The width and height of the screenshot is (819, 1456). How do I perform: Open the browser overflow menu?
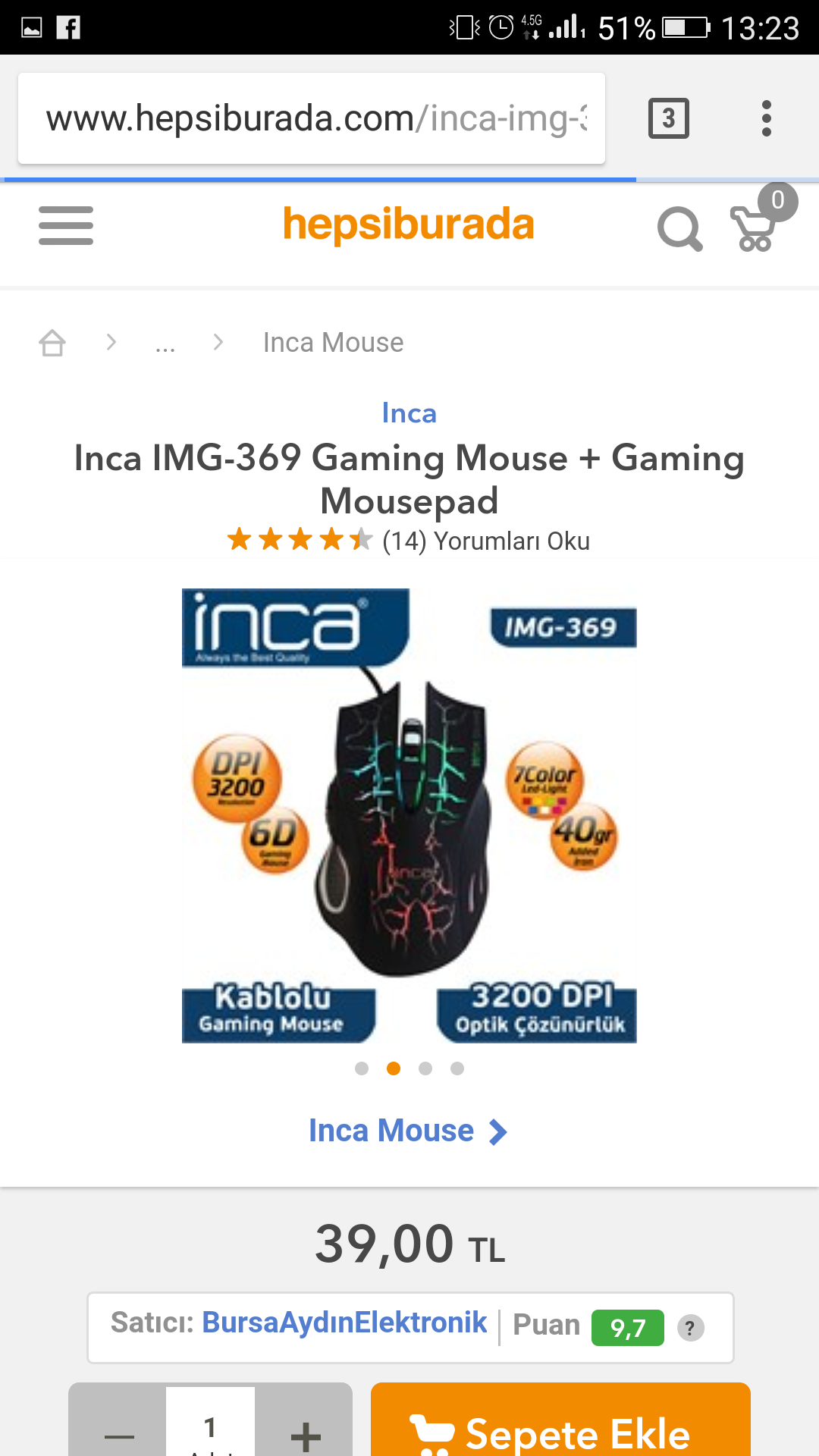pyautogui.click(x=767, y=118)
